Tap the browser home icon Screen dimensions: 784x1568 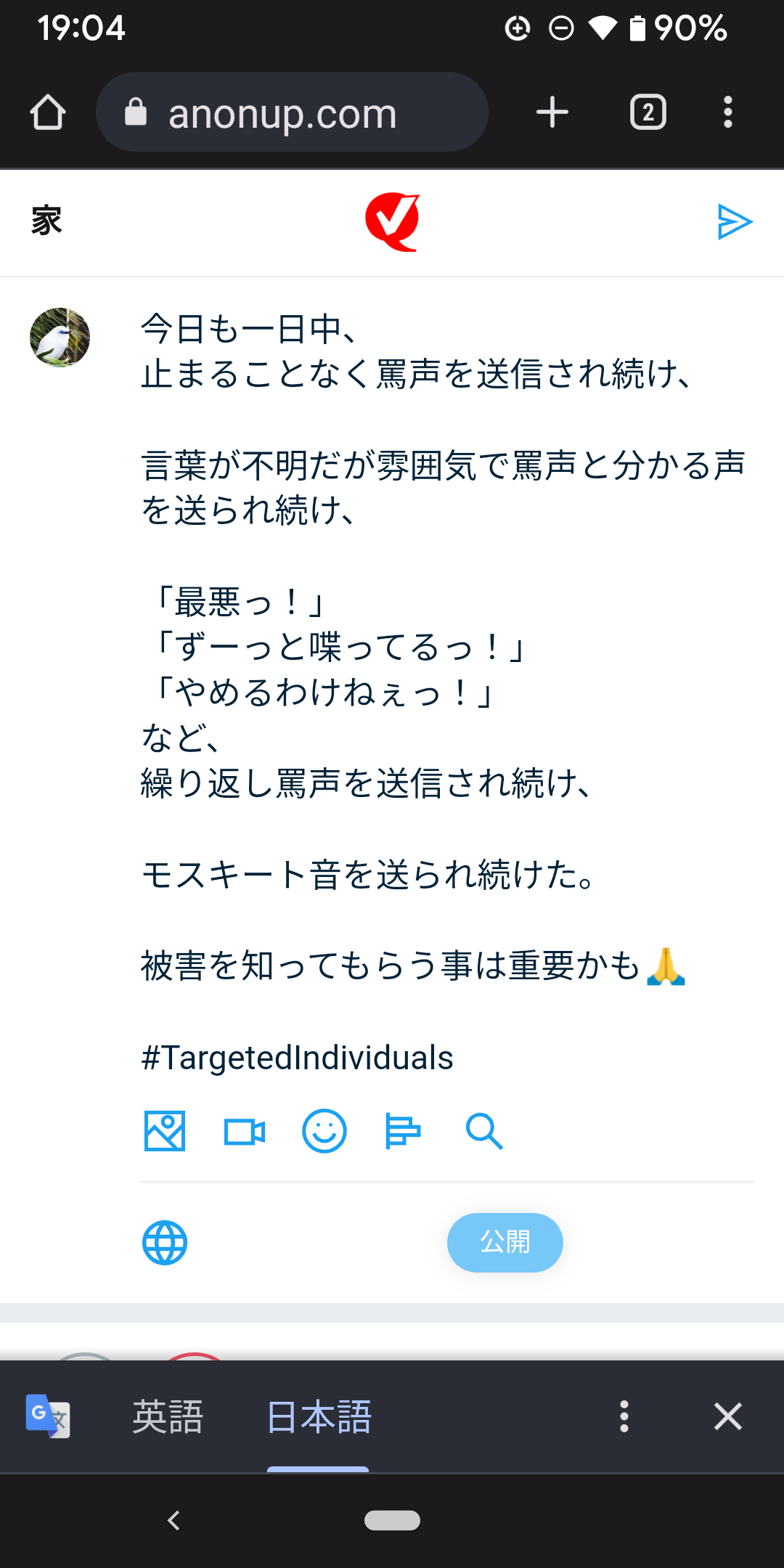click(48, 113)
